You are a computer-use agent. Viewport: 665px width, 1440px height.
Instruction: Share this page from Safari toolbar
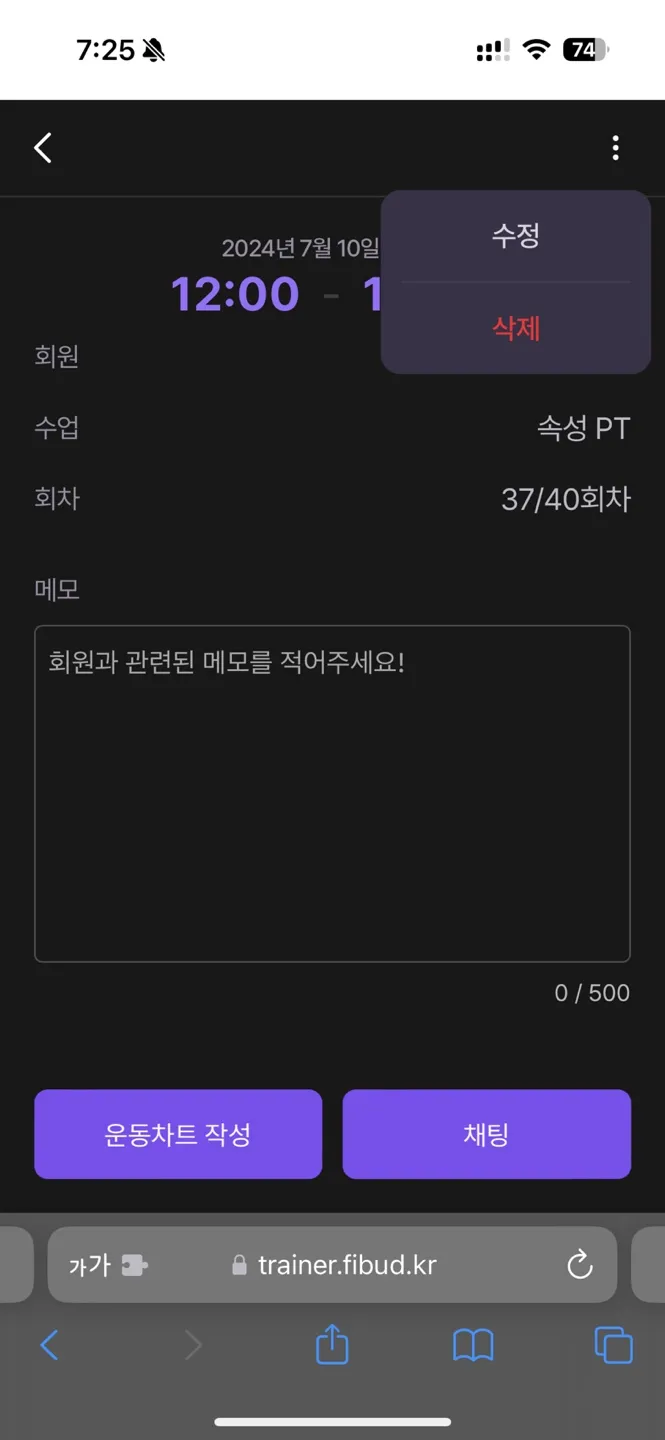332,1344
